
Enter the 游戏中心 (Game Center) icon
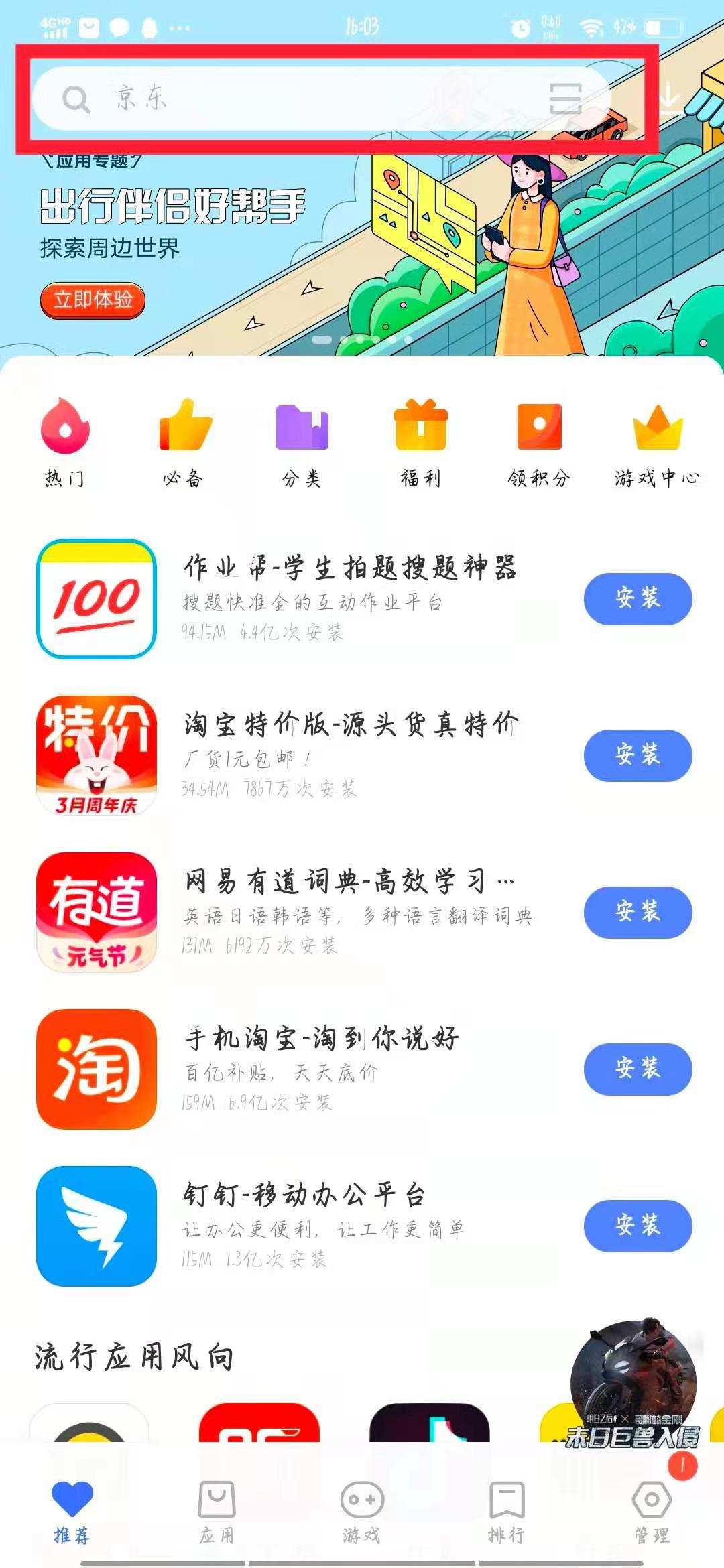656,434
